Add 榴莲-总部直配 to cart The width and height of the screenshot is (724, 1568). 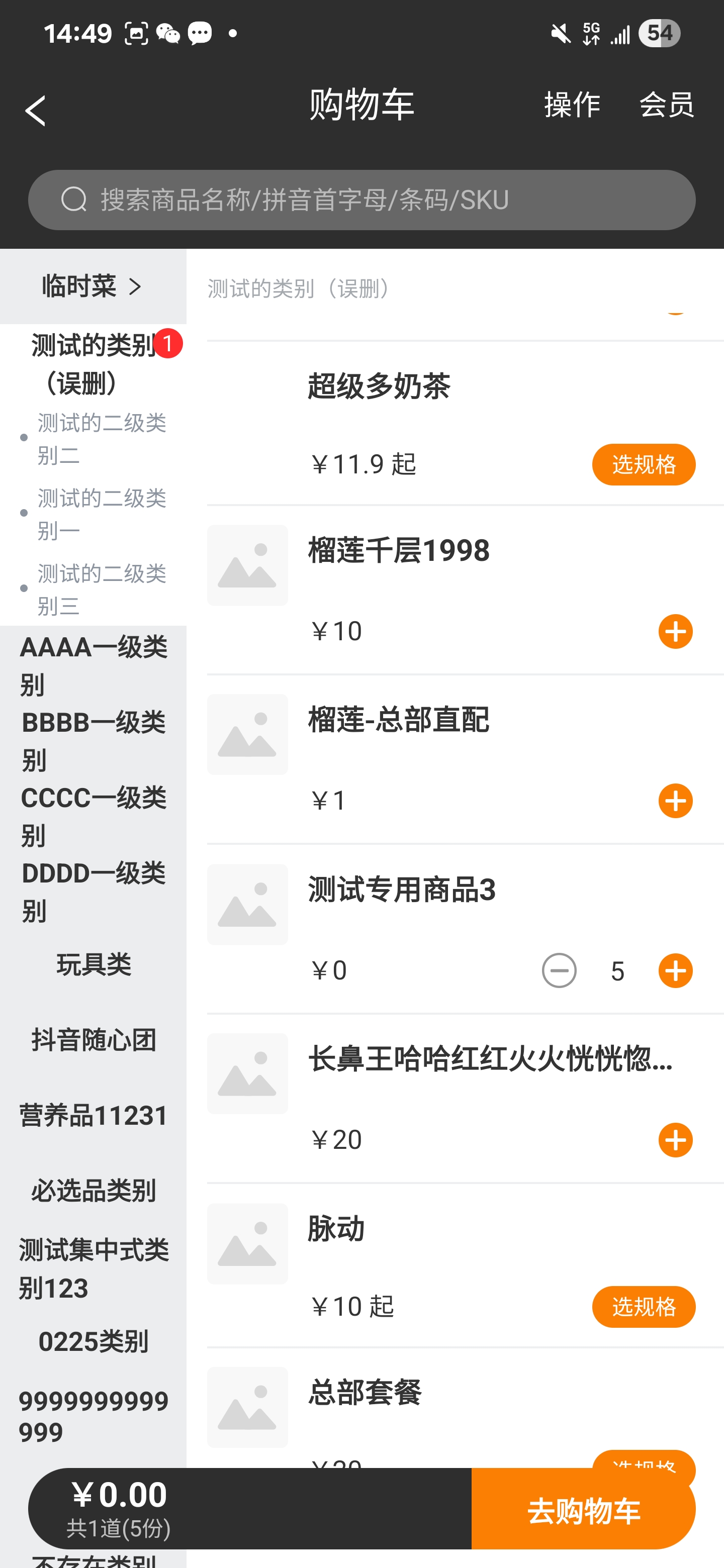[675, 801]
